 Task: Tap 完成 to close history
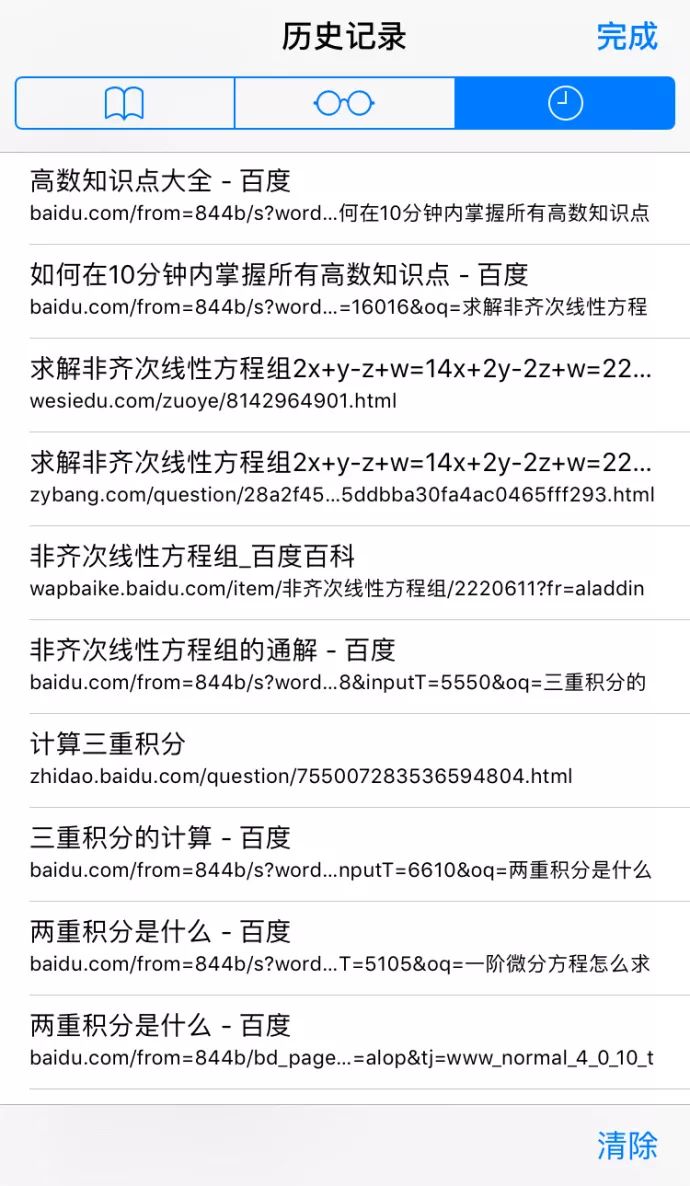tap(627, 36)
